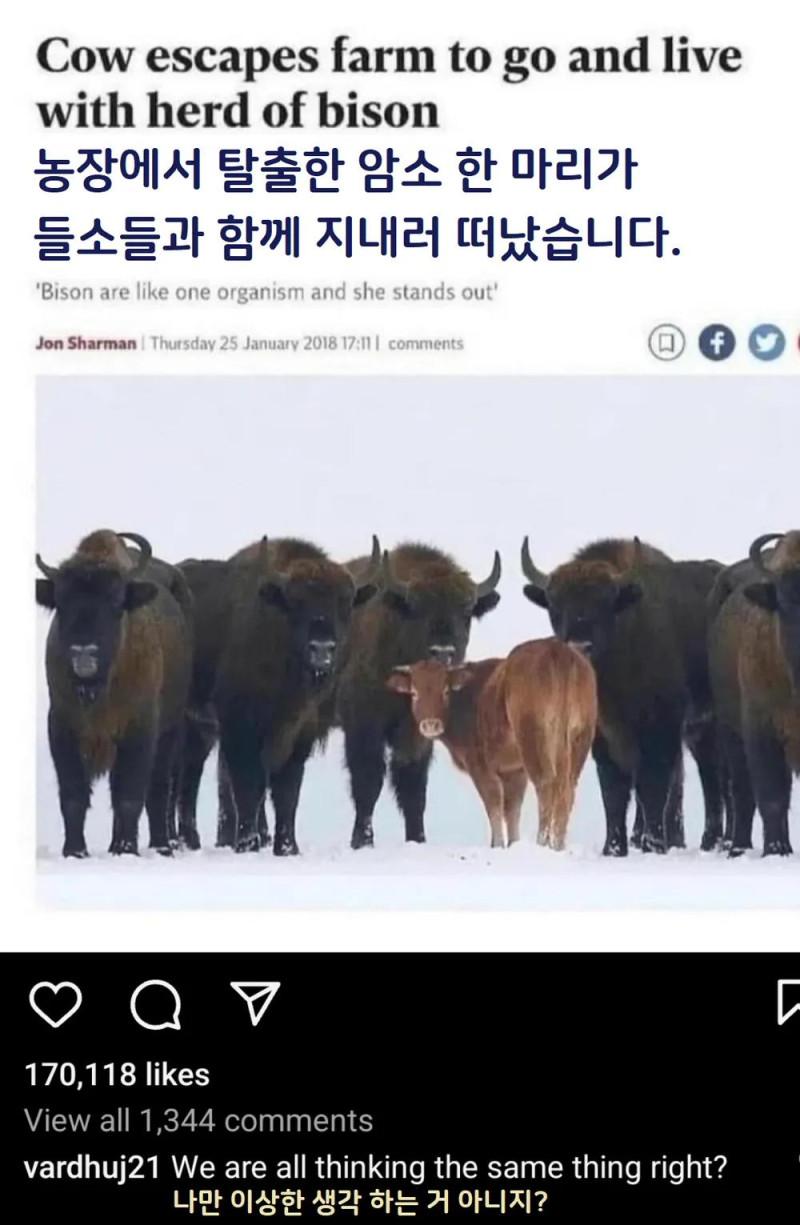Share the post via paper plane icon
Screen dimensions: 800x1225
[x=254, y=1002]
